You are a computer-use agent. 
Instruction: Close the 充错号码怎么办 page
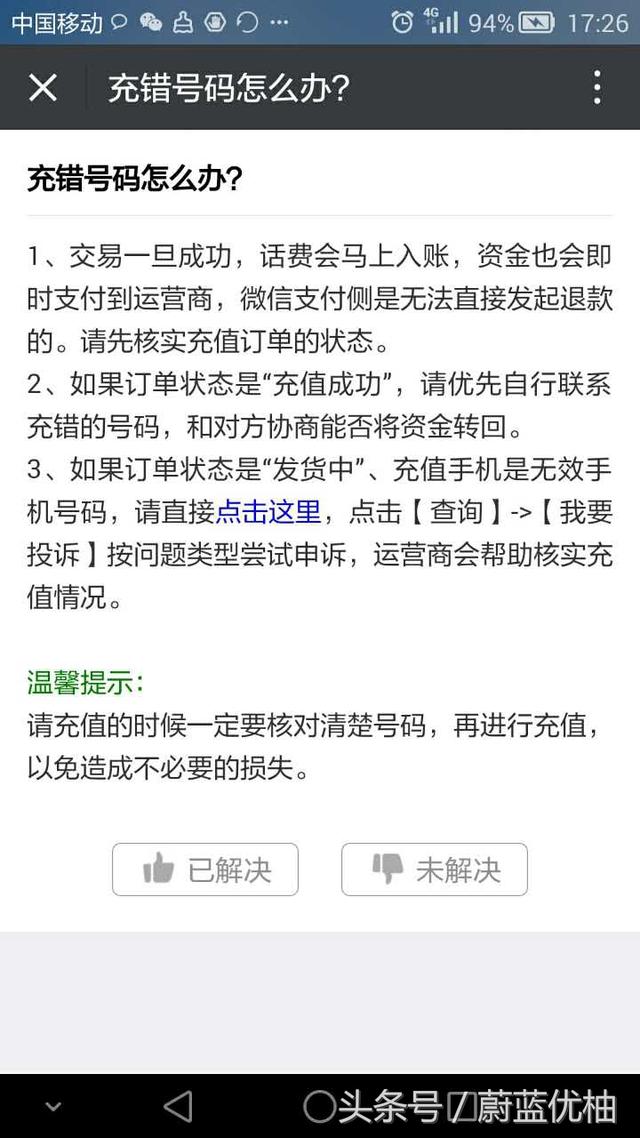43,88
